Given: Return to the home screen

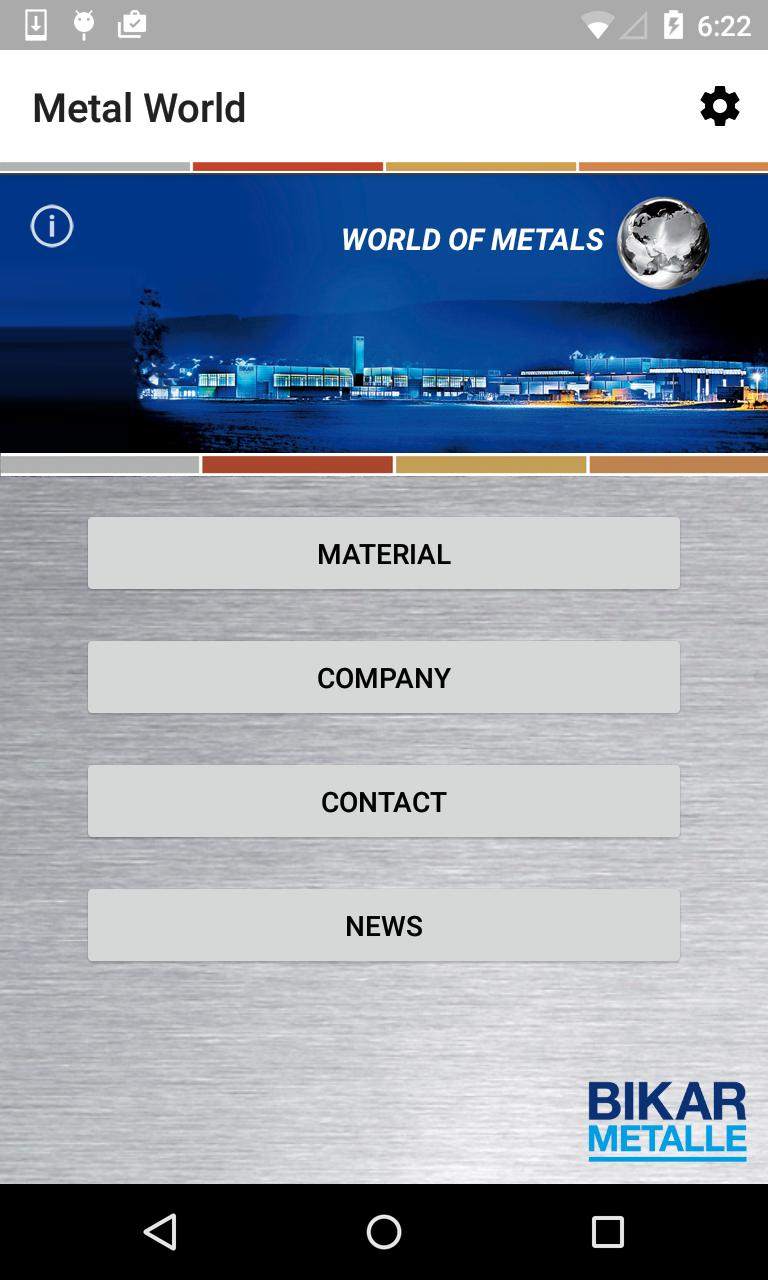Looking at the screenshot, I should 384,1232.
